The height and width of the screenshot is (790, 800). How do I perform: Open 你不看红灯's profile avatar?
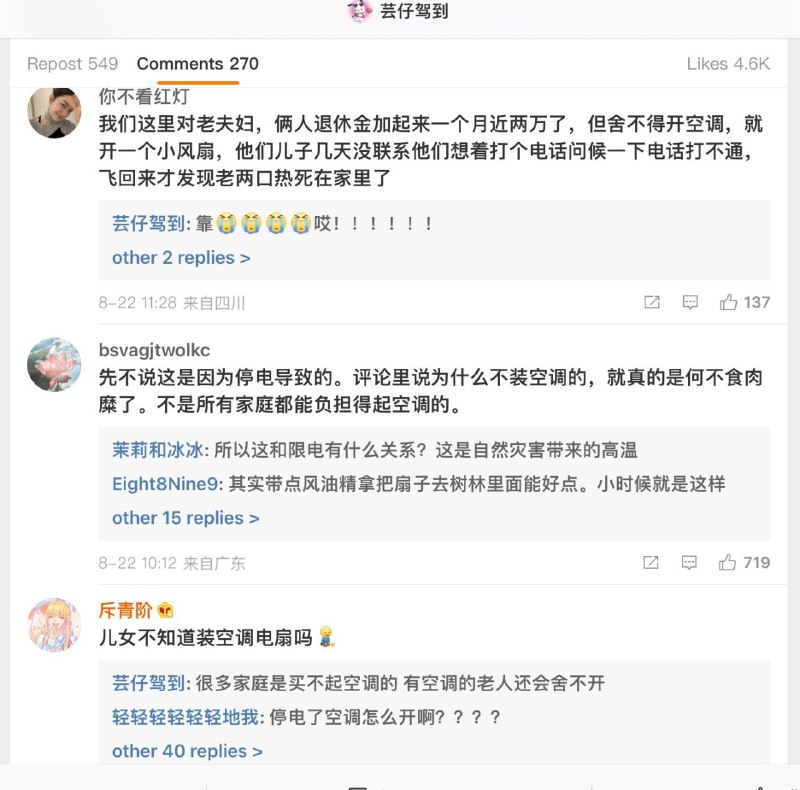(x=54, y=112)
